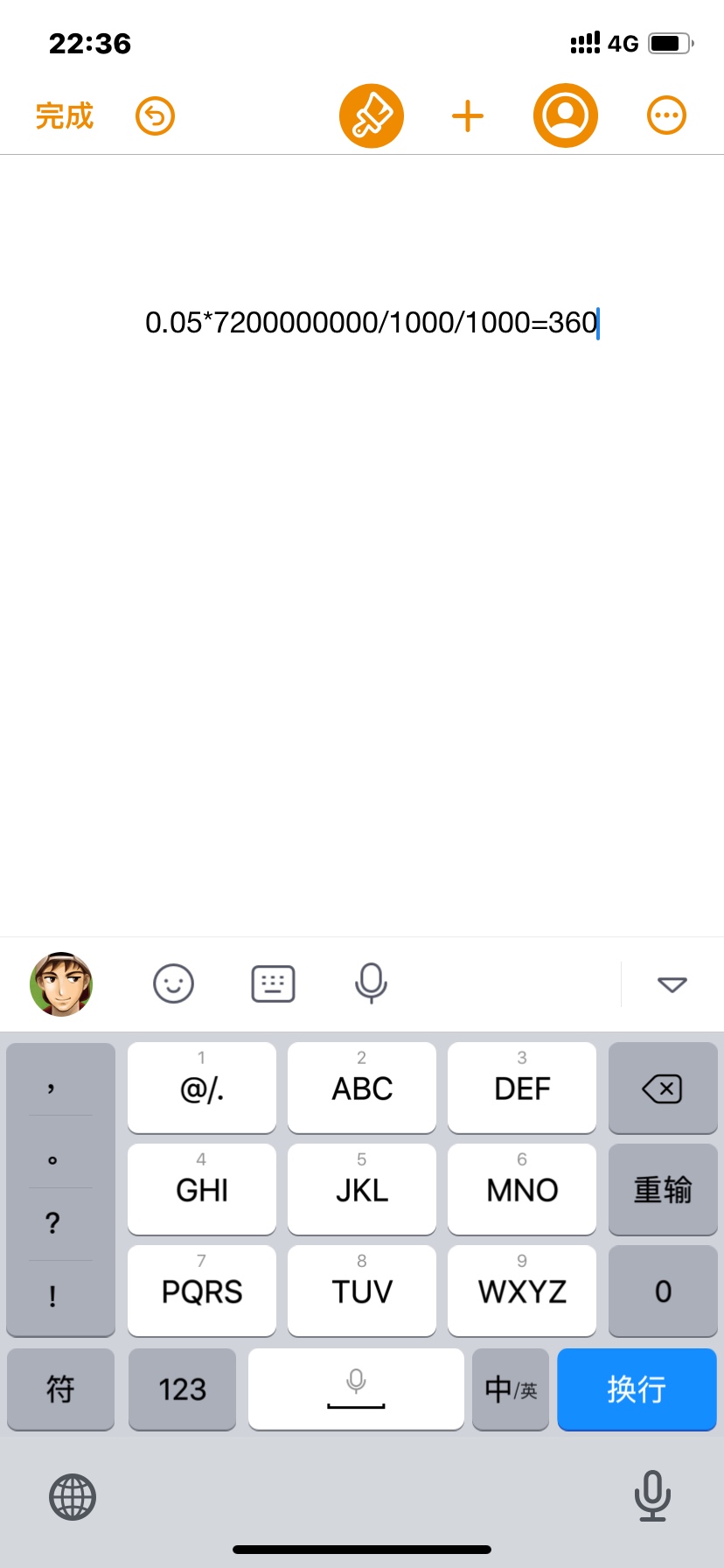Tap the 重输 re-enter key
The width and height of the screenshot is (724, 1568).
pos(662,1190)
